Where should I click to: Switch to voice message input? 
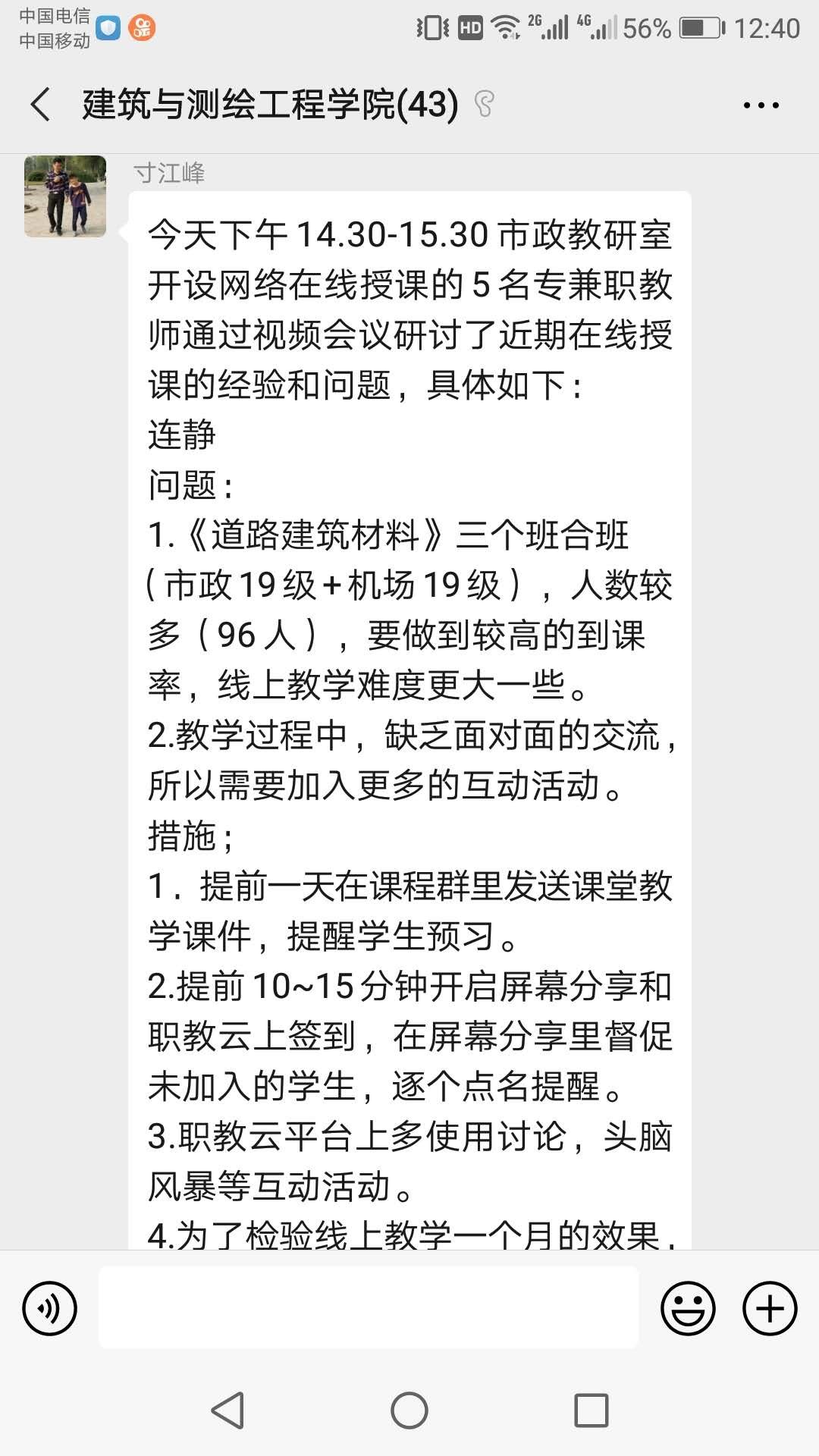pos(50,1308)
